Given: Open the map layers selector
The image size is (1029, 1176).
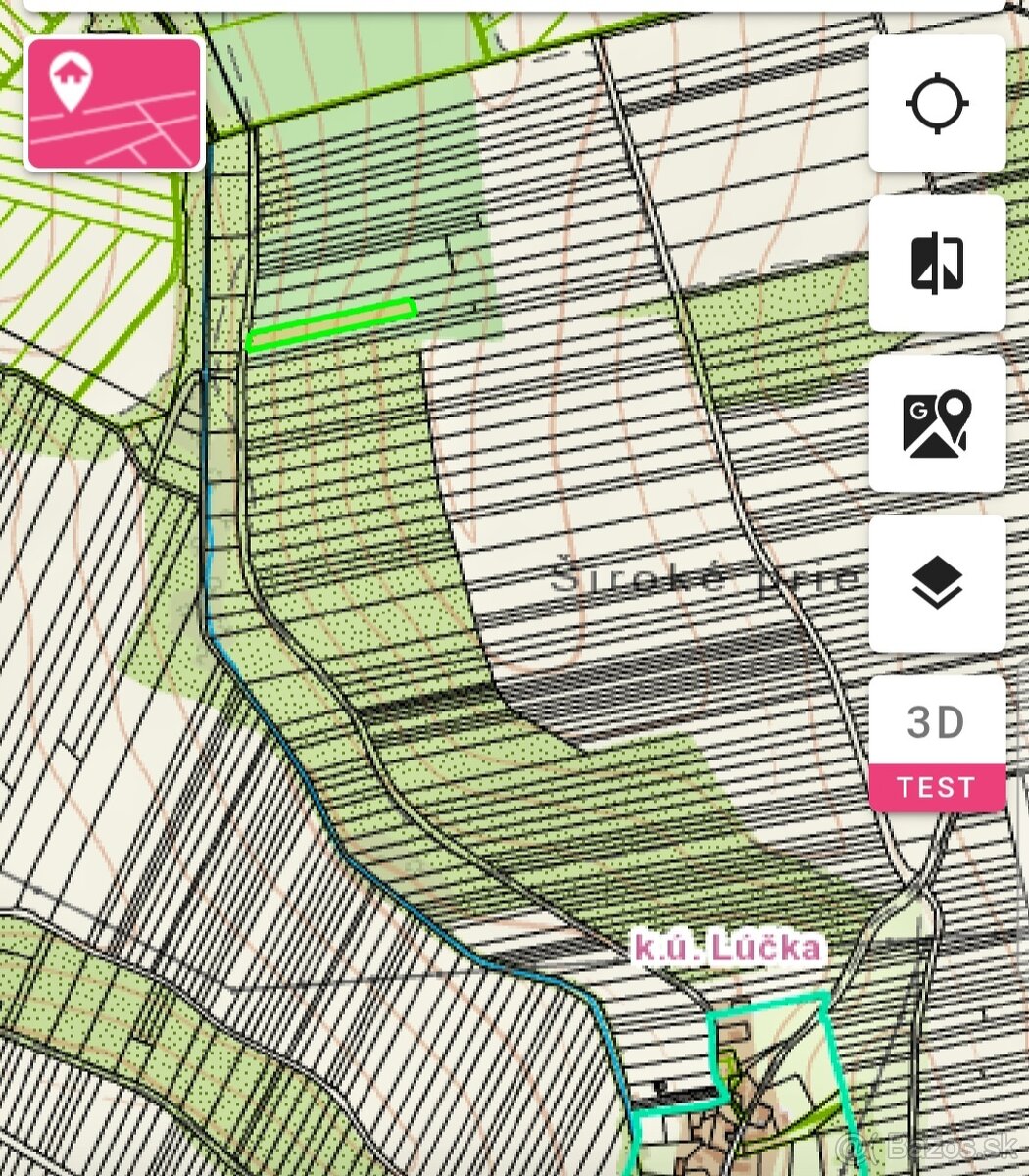Looking at the screenshot, I should point(937,583).
